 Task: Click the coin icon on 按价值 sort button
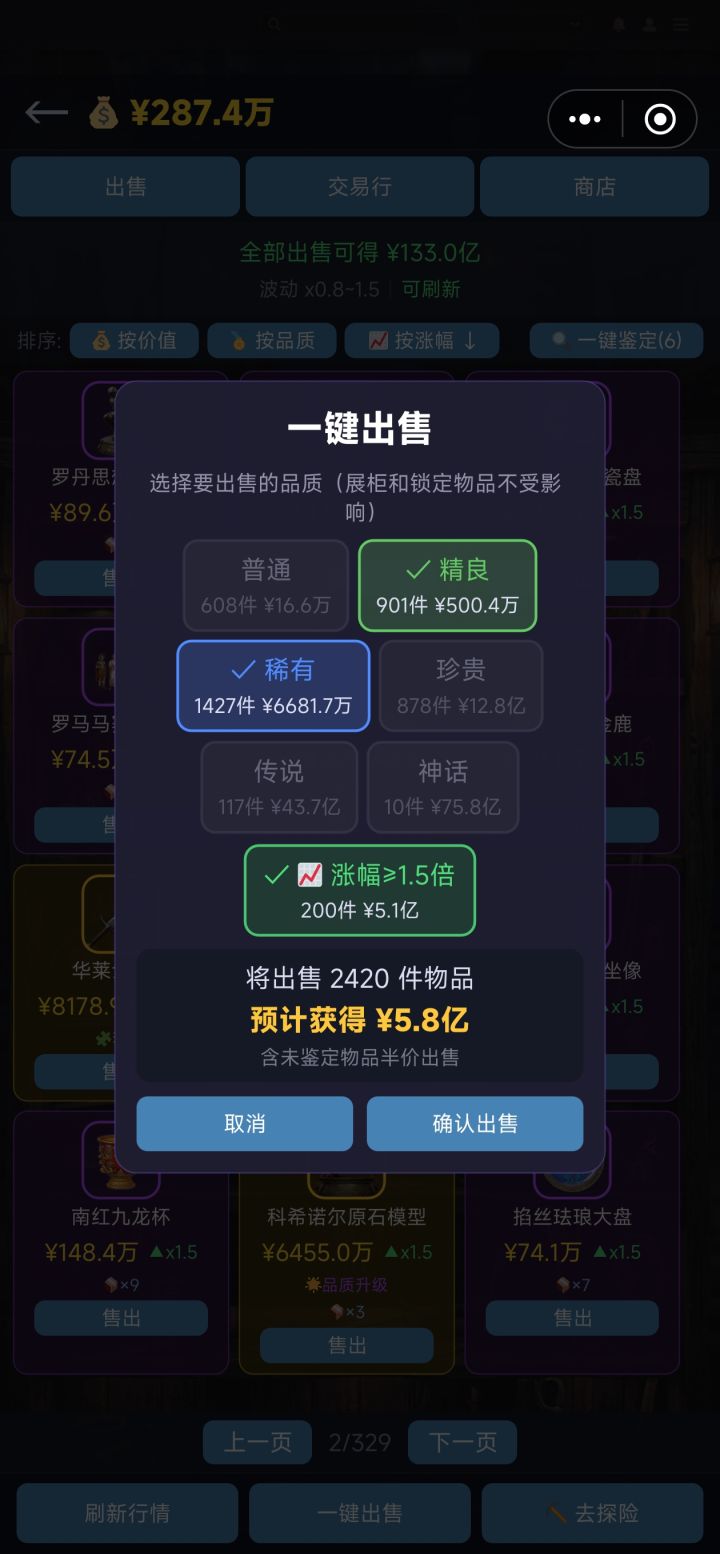pyautogui.click(x=98, y=341)
